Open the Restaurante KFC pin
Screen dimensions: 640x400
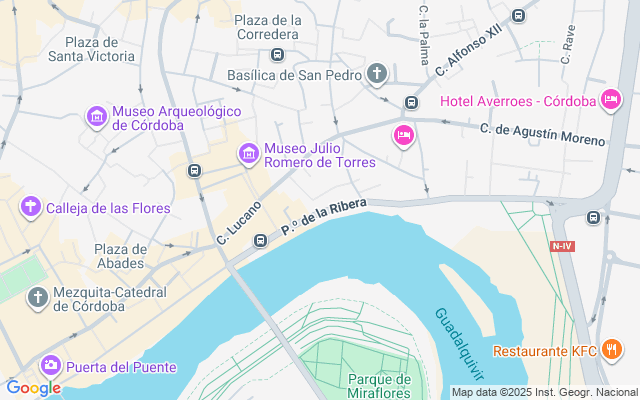tap(612, 349)
